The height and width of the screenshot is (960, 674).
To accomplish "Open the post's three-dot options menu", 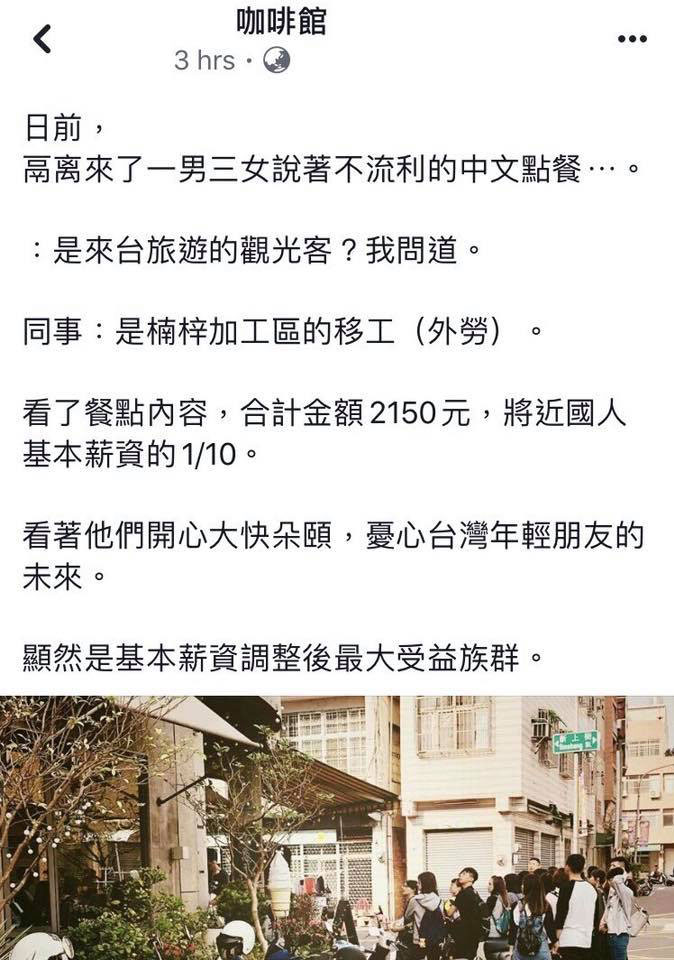I will click(x=631, y=40).
